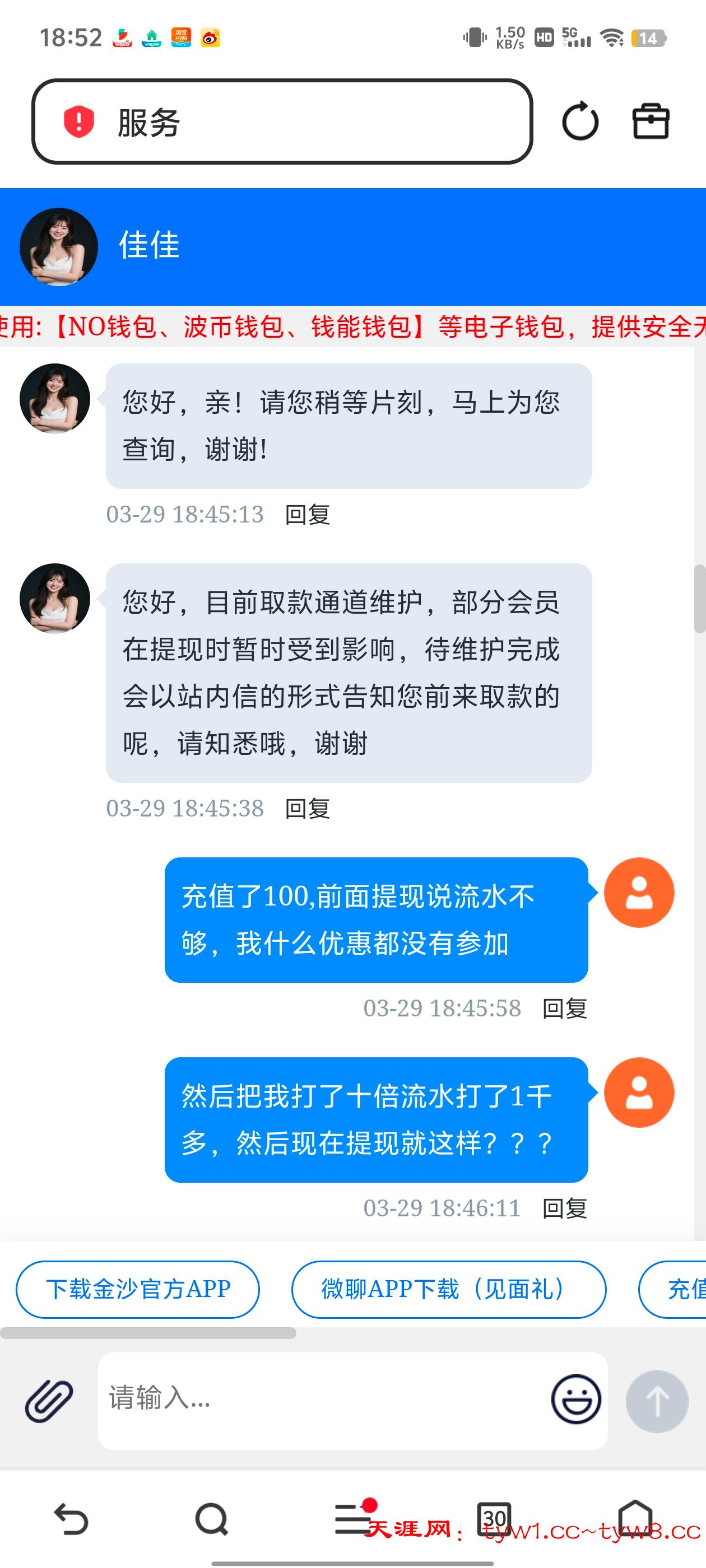Select the 微聊APP下载（见面礼）chip
The height and width of the screenshot is (1568, 706).
click(x=448, y=1289)
